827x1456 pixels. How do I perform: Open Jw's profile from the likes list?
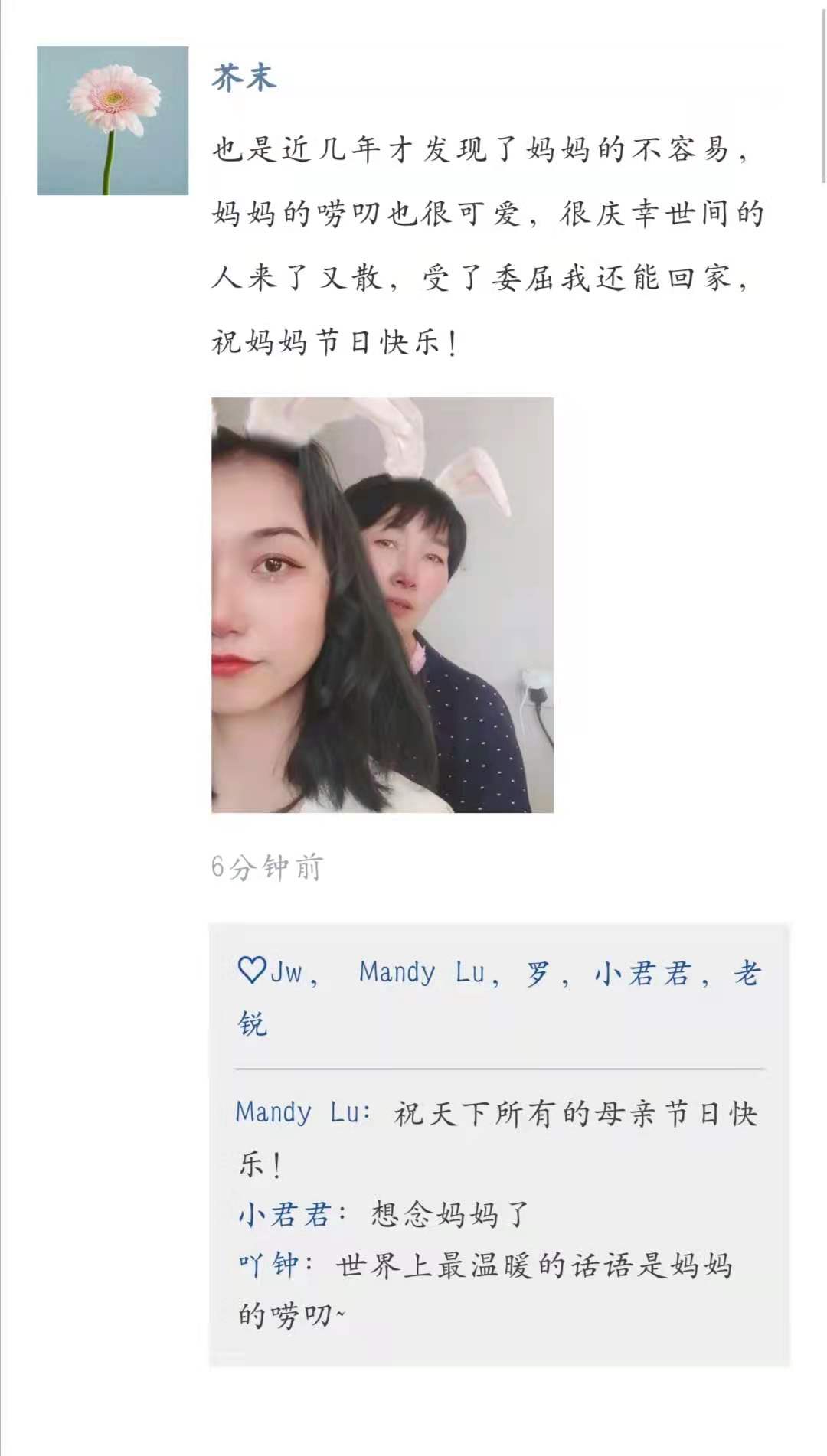click(286, 972)
